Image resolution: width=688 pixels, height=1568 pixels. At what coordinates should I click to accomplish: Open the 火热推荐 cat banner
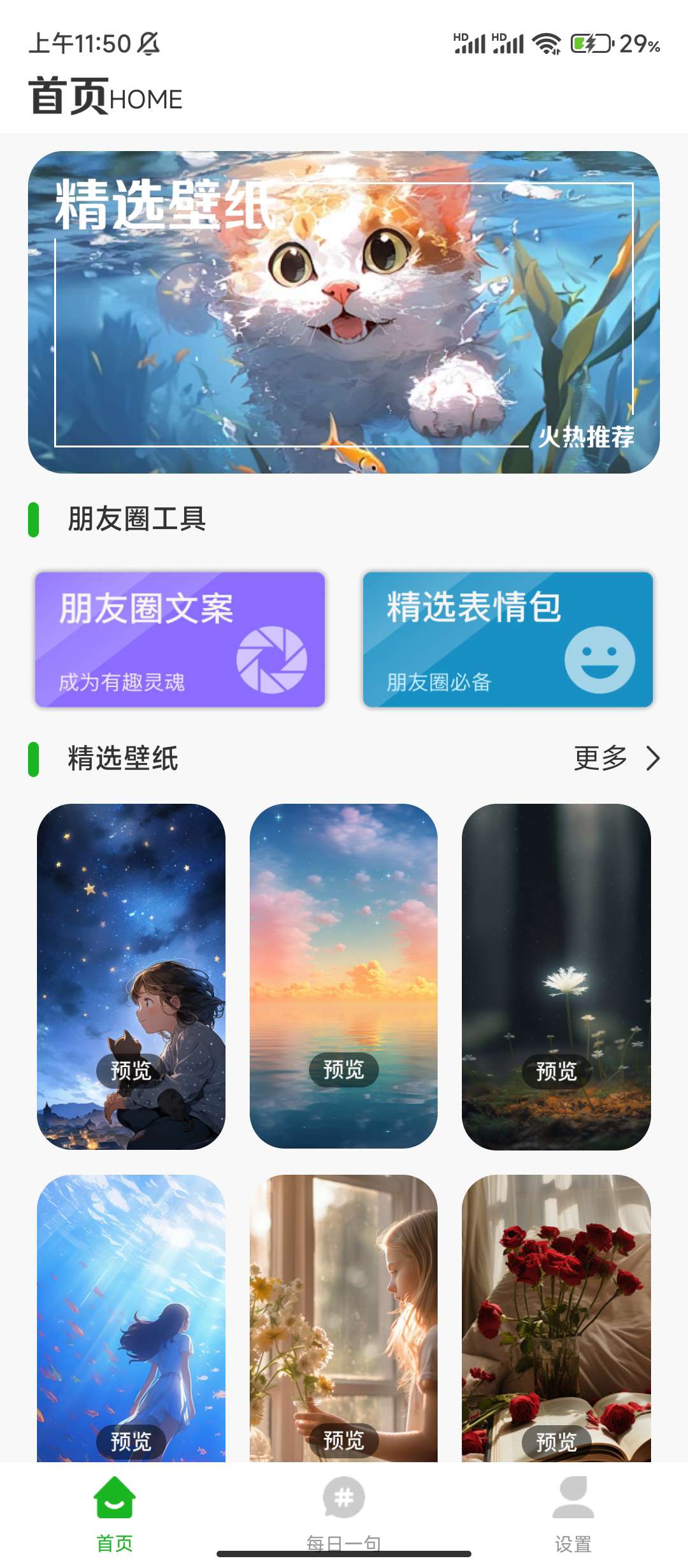[344, 310]
